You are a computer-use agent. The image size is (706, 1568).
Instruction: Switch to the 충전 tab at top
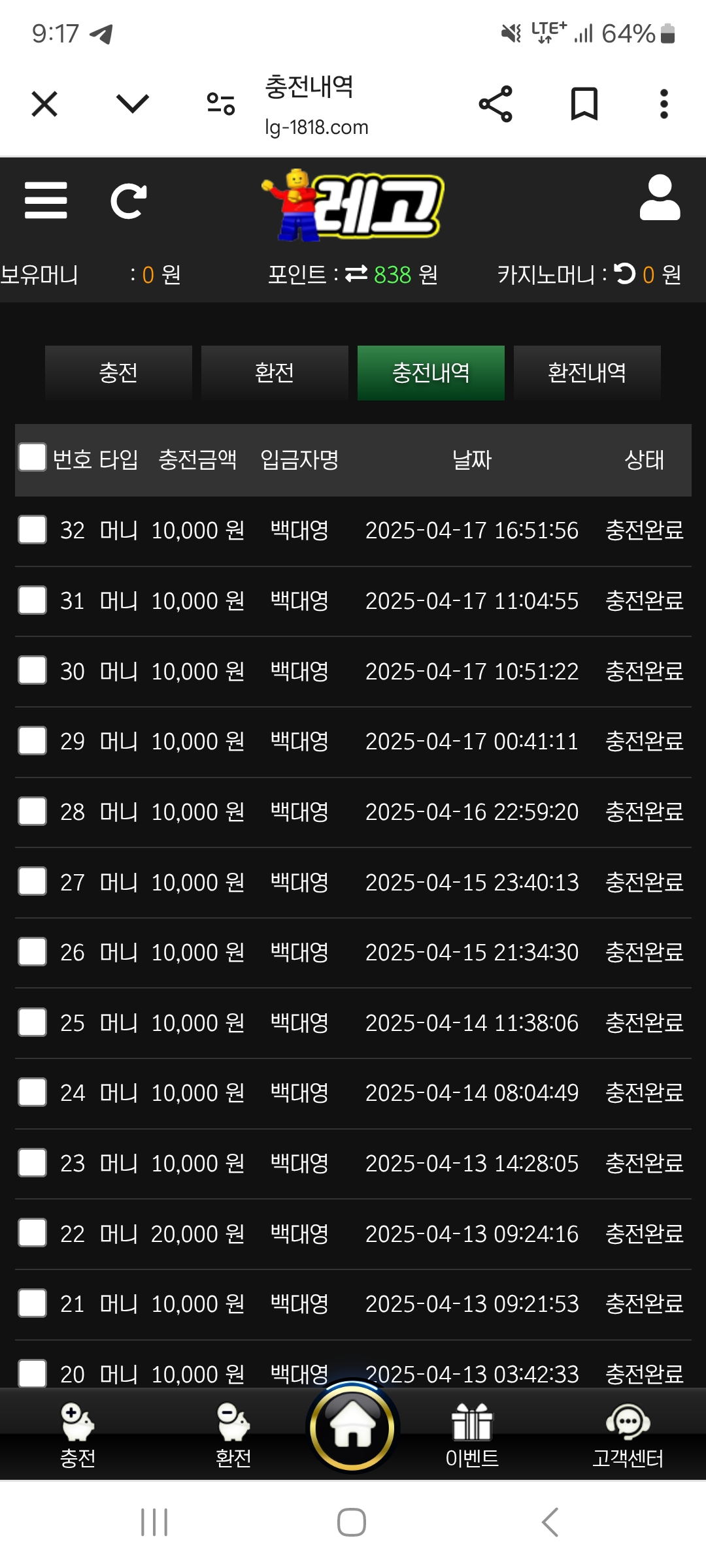pos(118,372)
